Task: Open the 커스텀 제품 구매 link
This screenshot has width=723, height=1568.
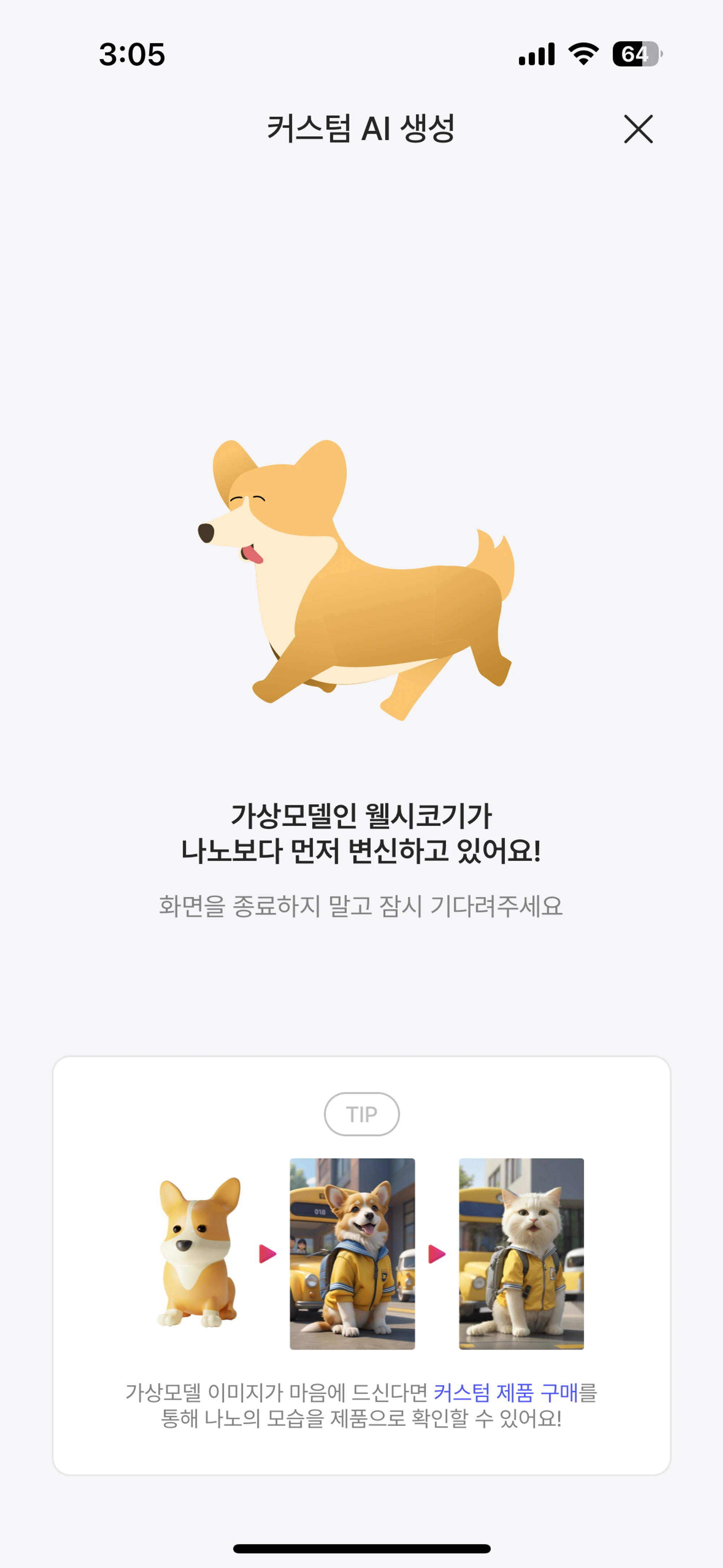Action: [505, 1392]
